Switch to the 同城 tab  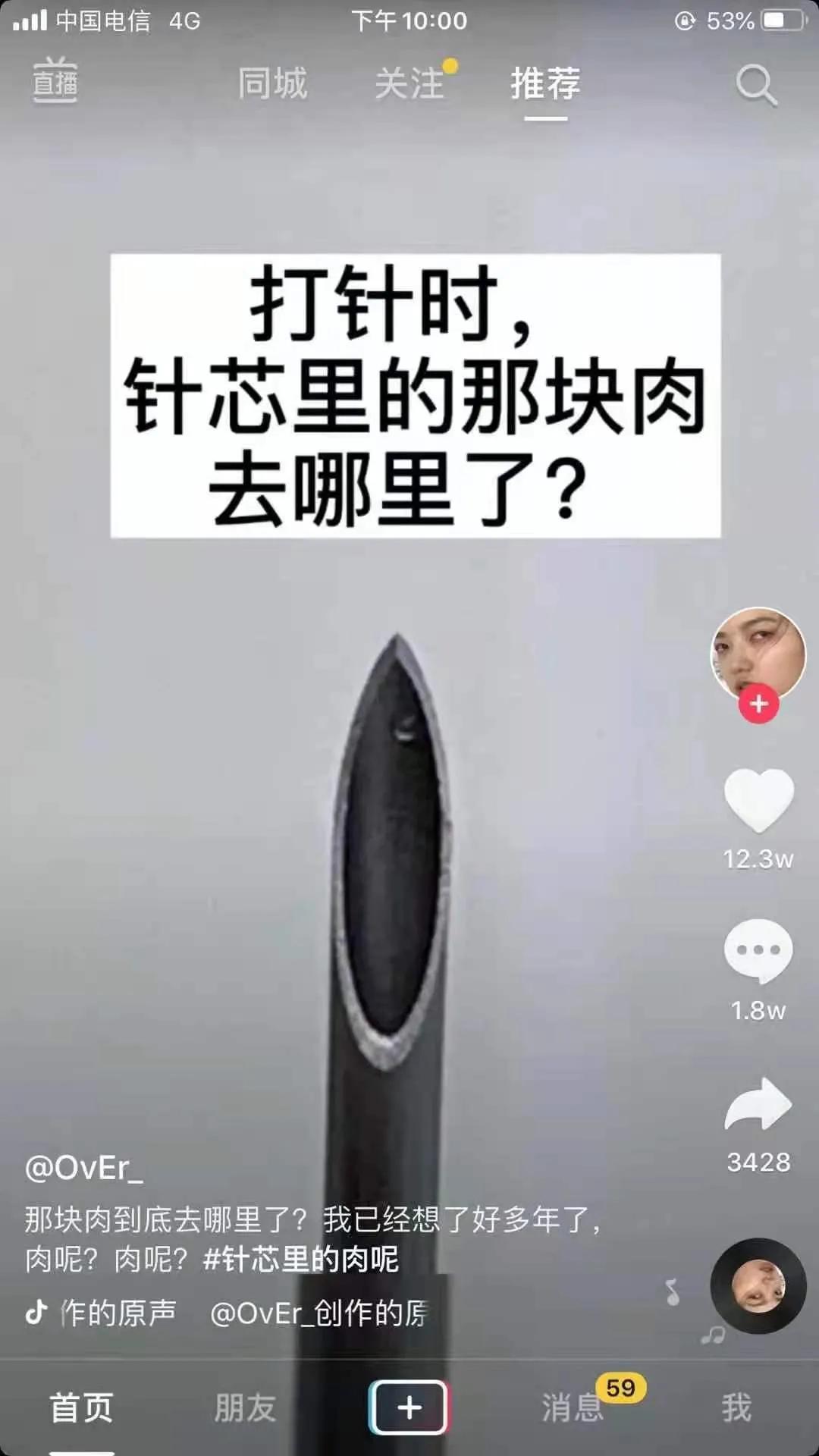click(x=273, y=83)
